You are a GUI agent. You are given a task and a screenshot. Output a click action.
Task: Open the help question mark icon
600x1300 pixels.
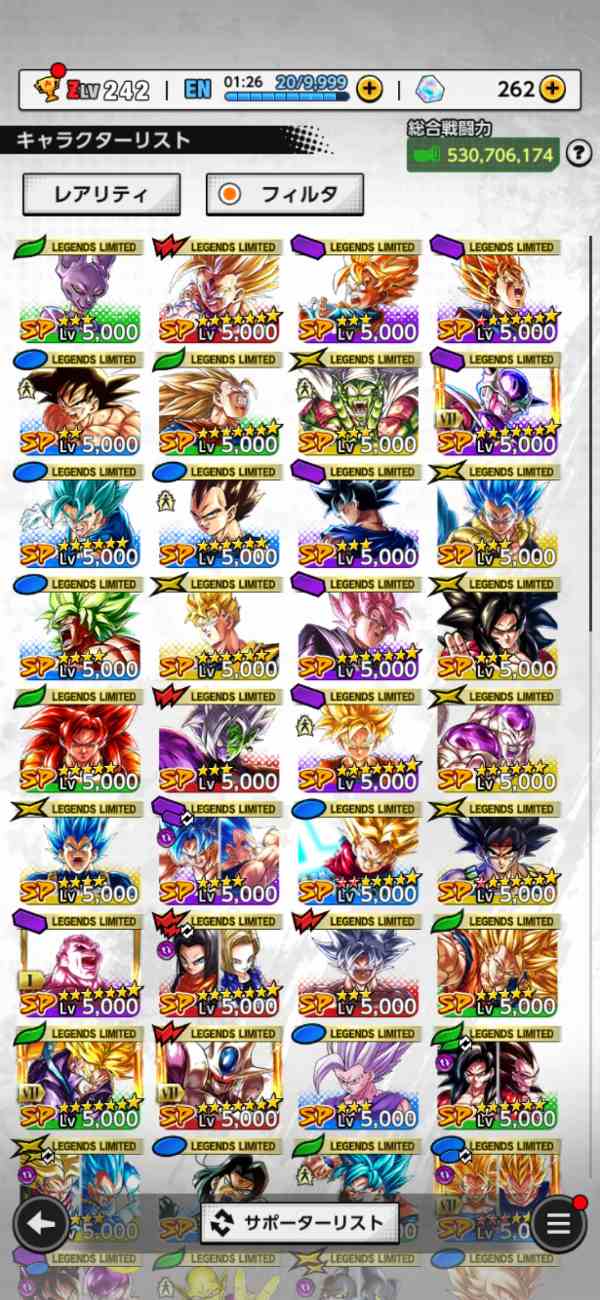coord(578,153)
